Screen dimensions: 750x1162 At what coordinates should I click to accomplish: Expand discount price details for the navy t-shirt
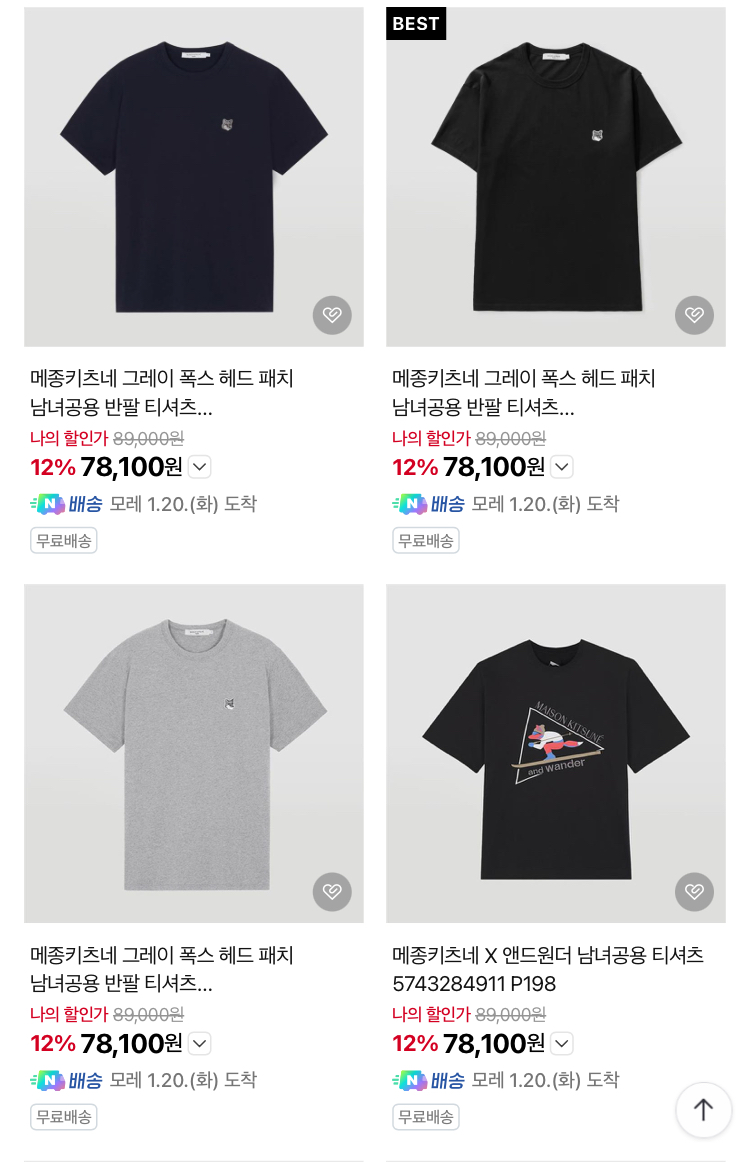pyautogui.click(x=200, y=467)
